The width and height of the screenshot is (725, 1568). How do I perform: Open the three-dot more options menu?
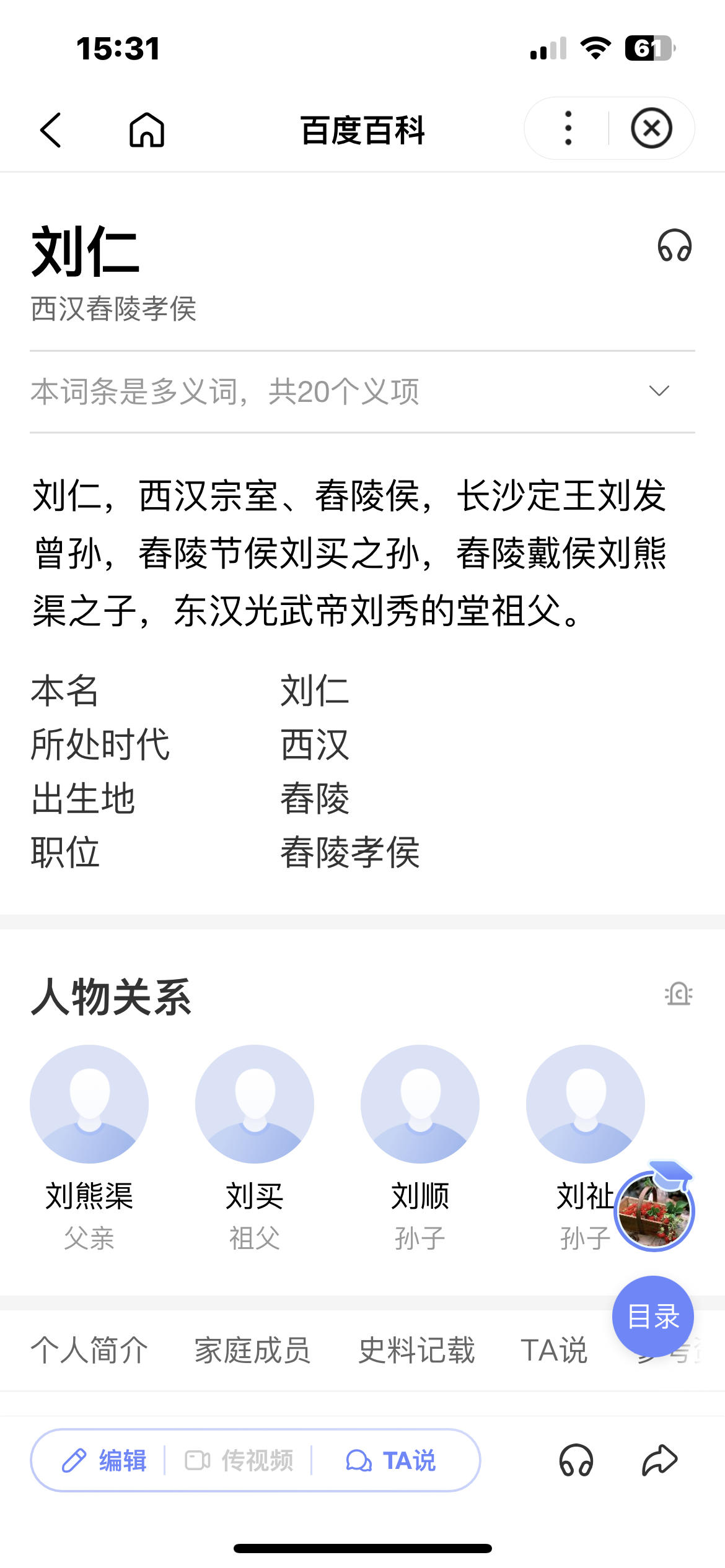(x=568, y=128)
